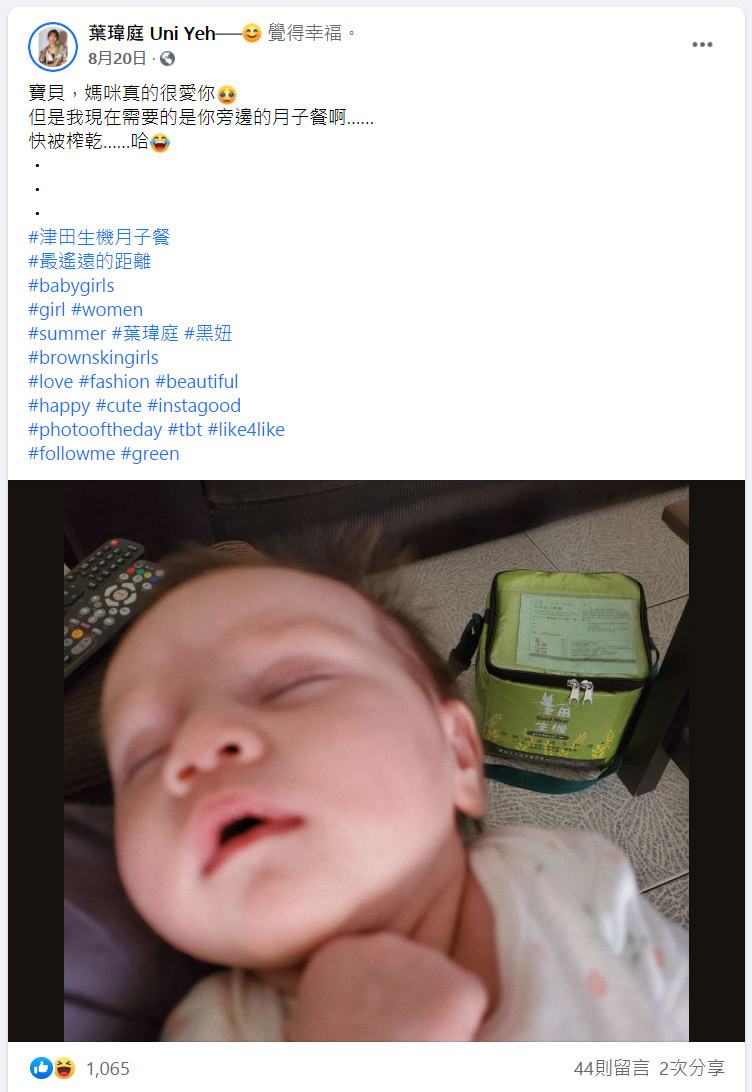
Task: Open hashtag #photooftheday
Action: (95, 429)
